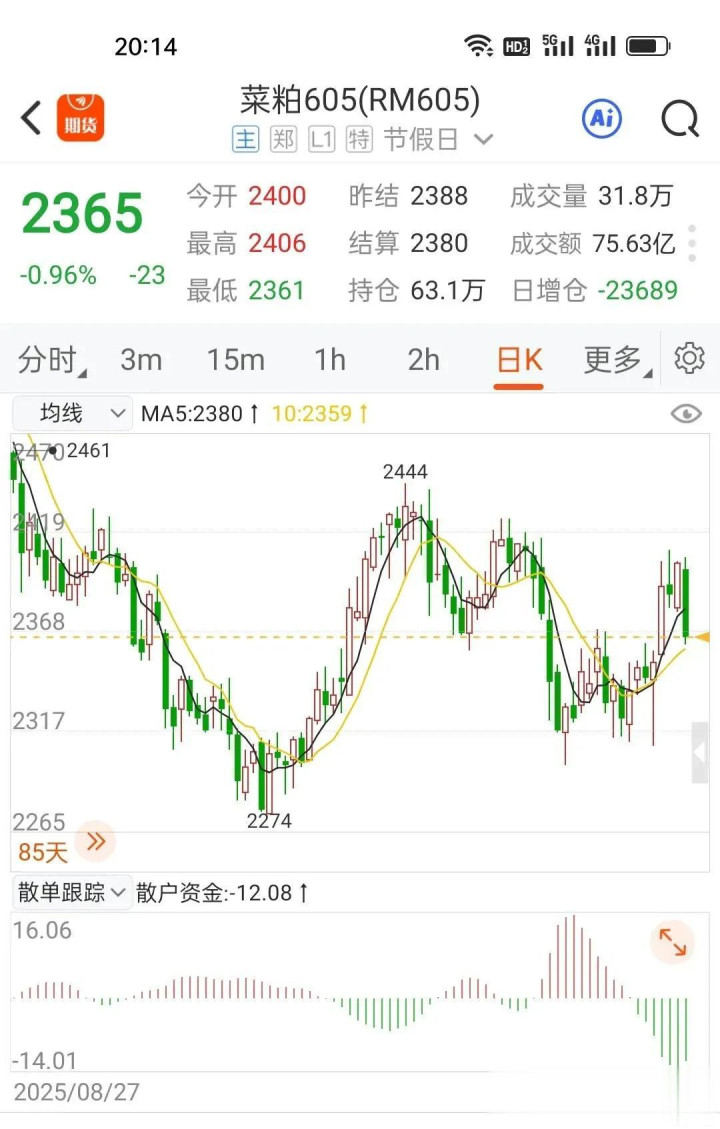
Task: Open the 散单跟踪 indicator dropdown
Action: 72,892
